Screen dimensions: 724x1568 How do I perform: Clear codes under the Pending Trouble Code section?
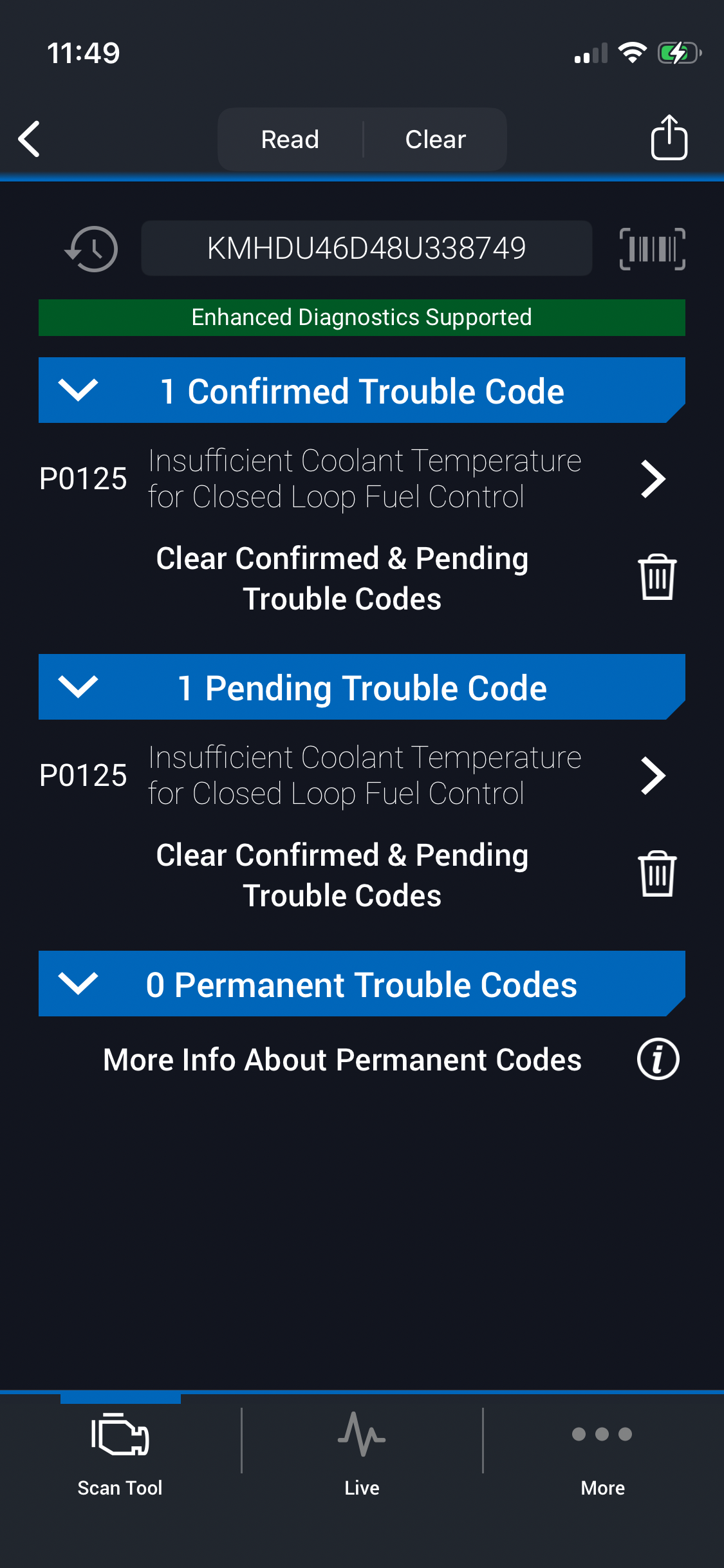656,874
